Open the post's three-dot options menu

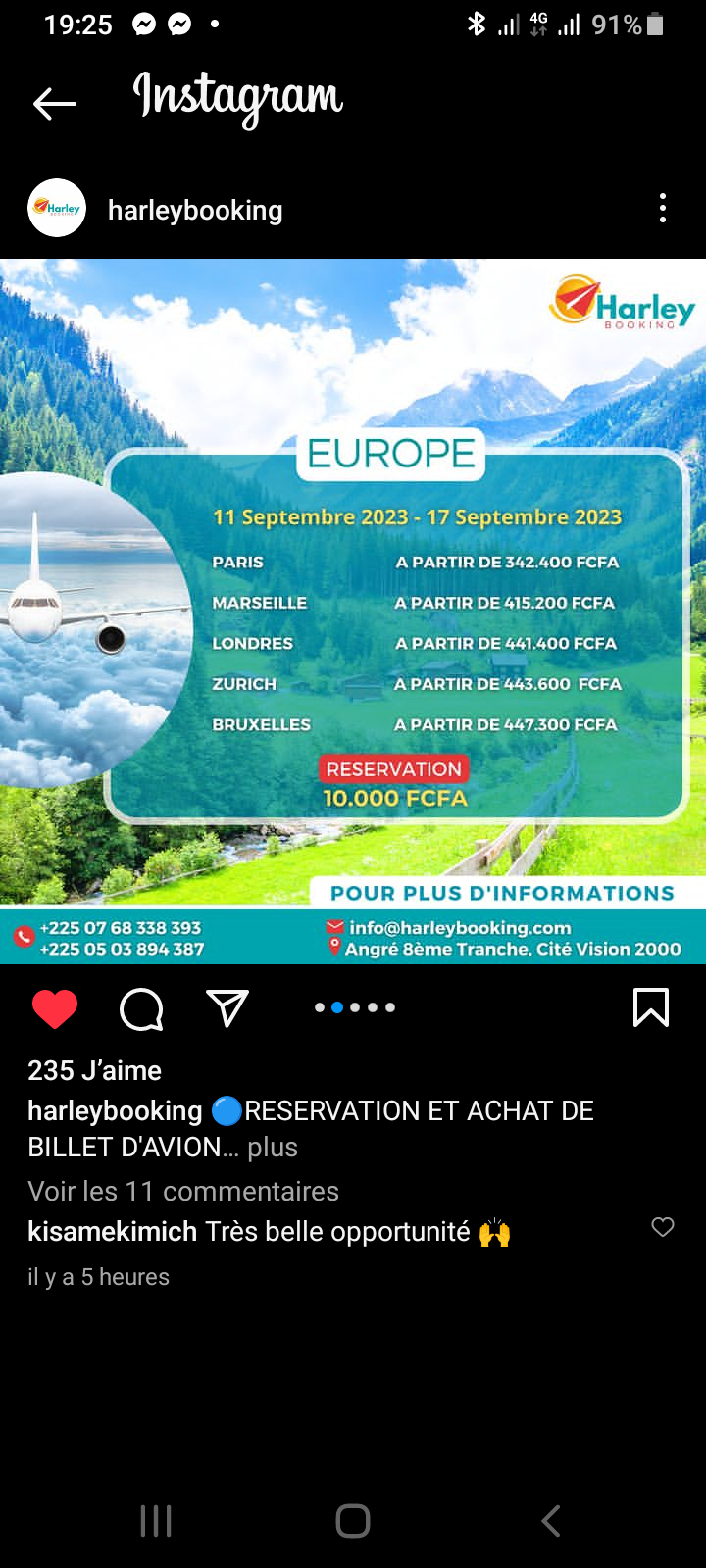pyautogui.click(x=663, y=208)
